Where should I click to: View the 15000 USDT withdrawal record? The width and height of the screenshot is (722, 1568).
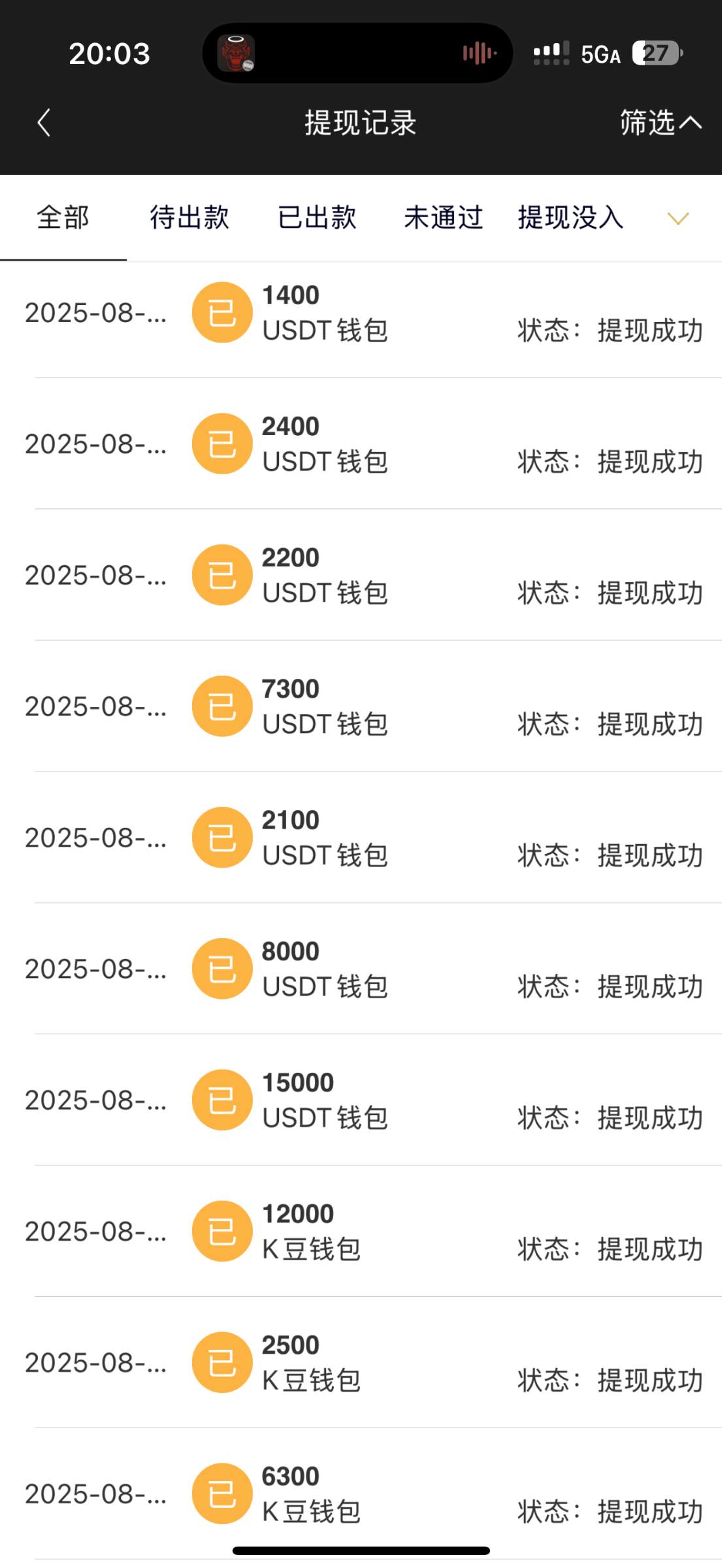[361, 1101]
